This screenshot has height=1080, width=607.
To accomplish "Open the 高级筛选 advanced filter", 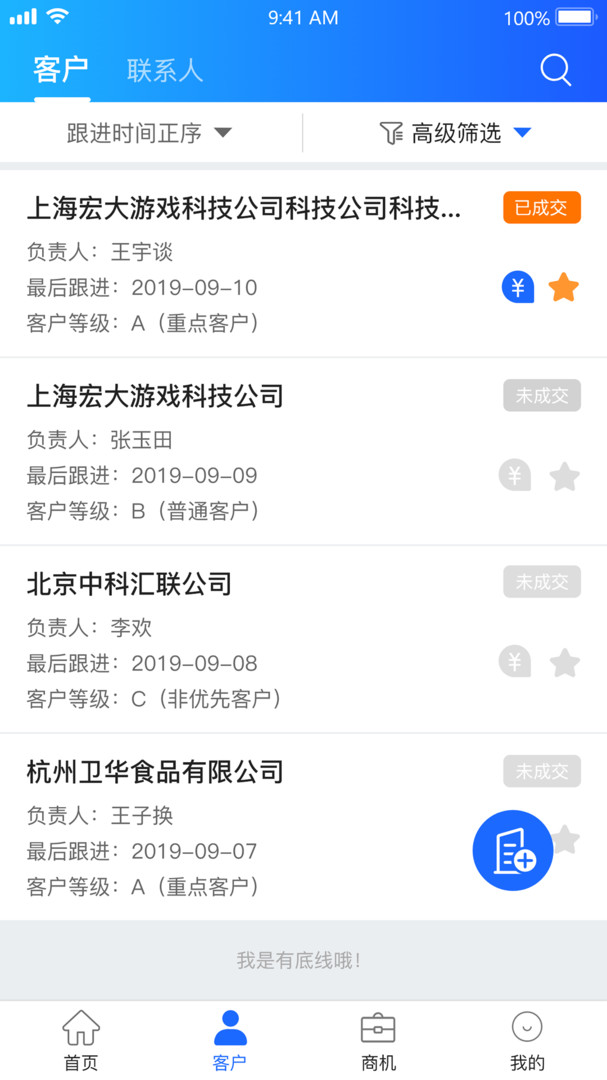I will click(455, 133).
